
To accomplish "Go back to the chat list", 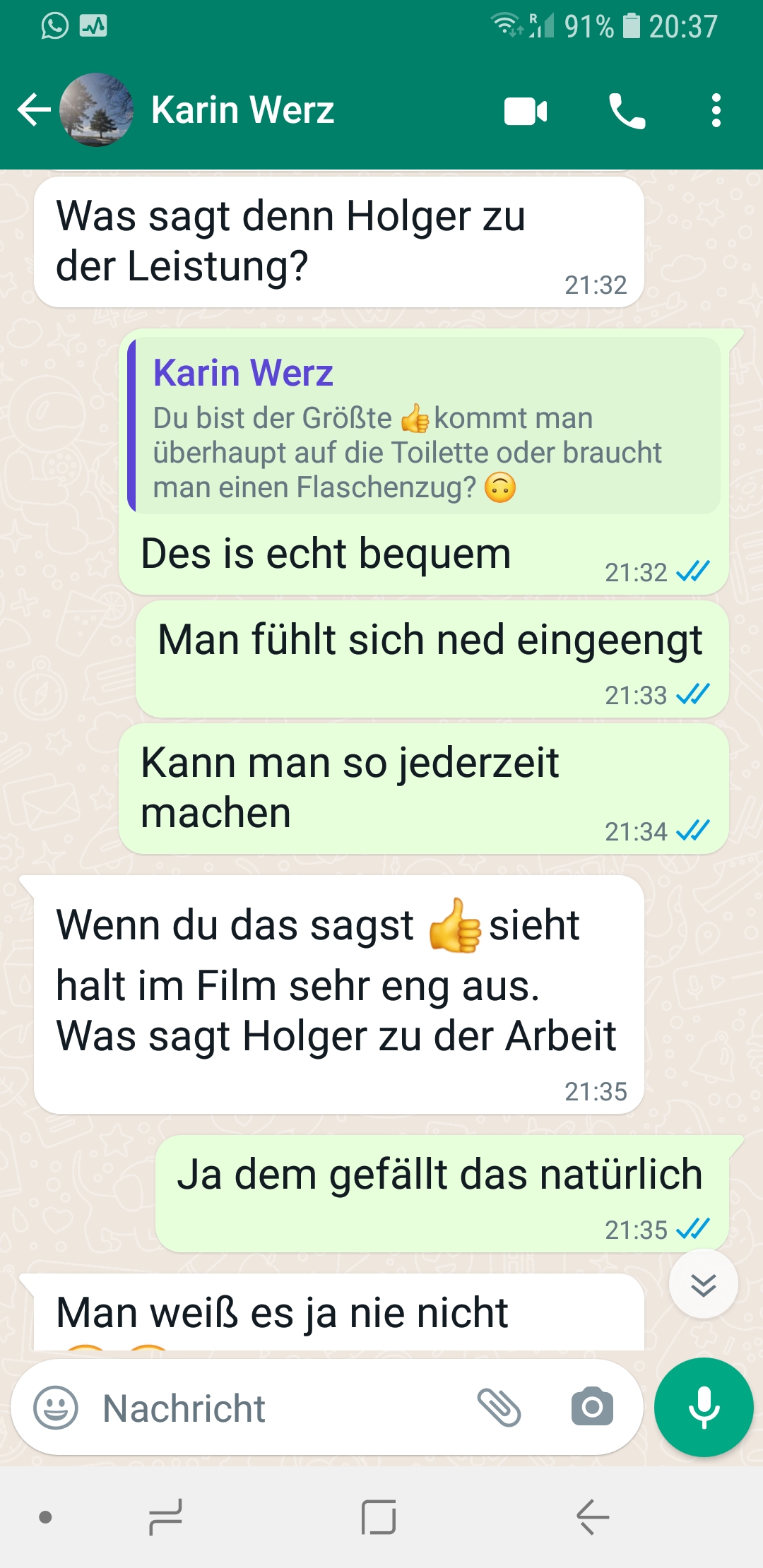I will [34, 110].
